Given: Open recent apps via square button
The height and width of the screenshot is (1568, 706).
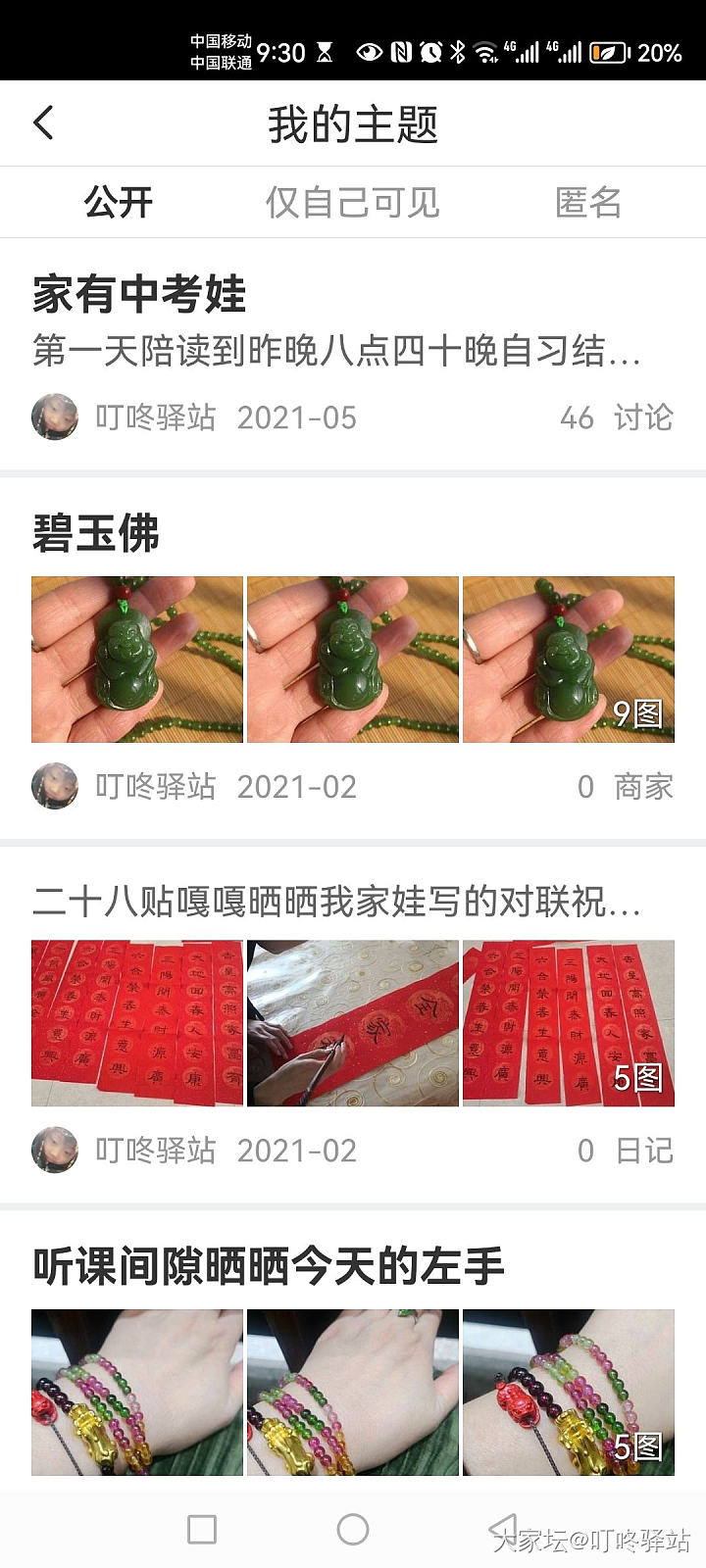Looking at the screenshot, I should (202, 1529).
